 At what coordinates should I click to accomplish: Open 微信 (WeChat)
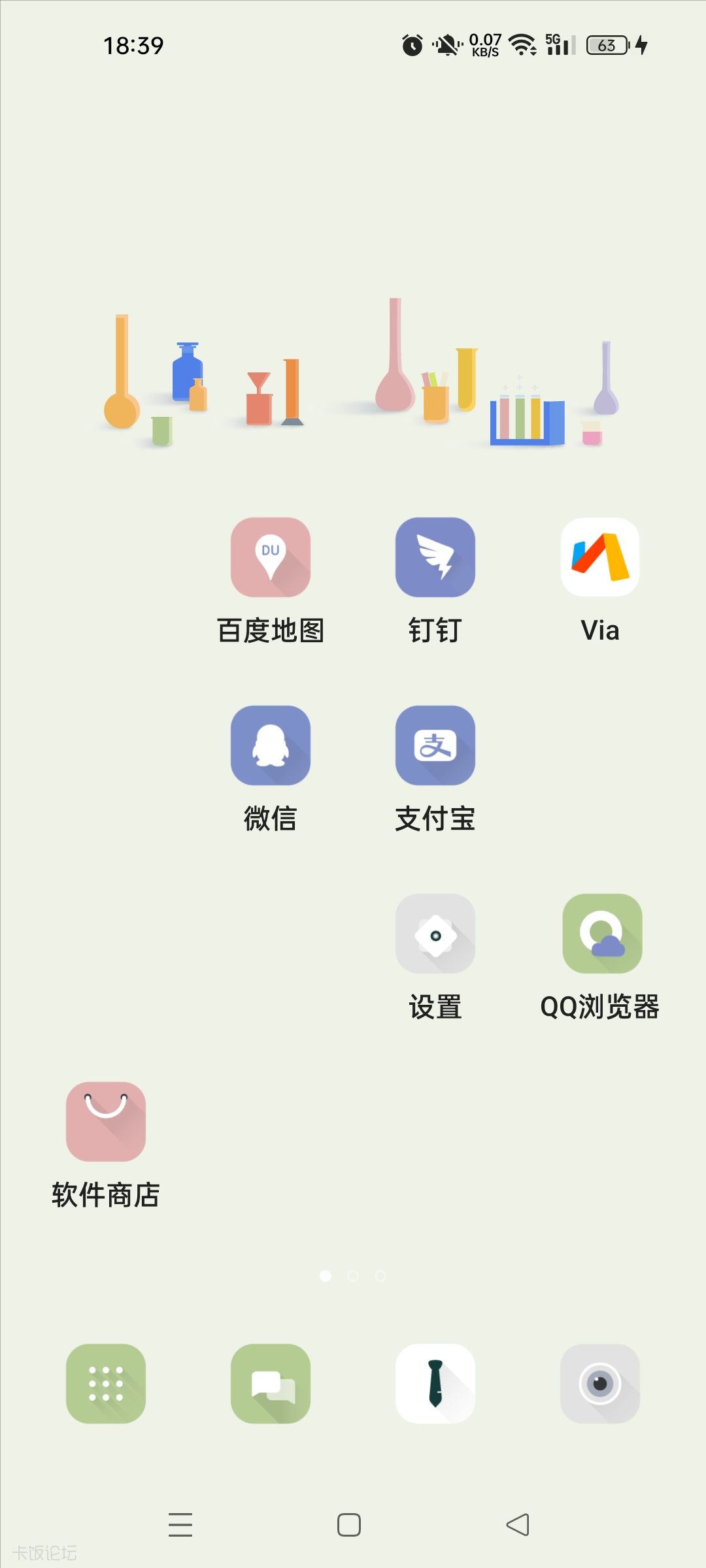(x=271, y=747)
